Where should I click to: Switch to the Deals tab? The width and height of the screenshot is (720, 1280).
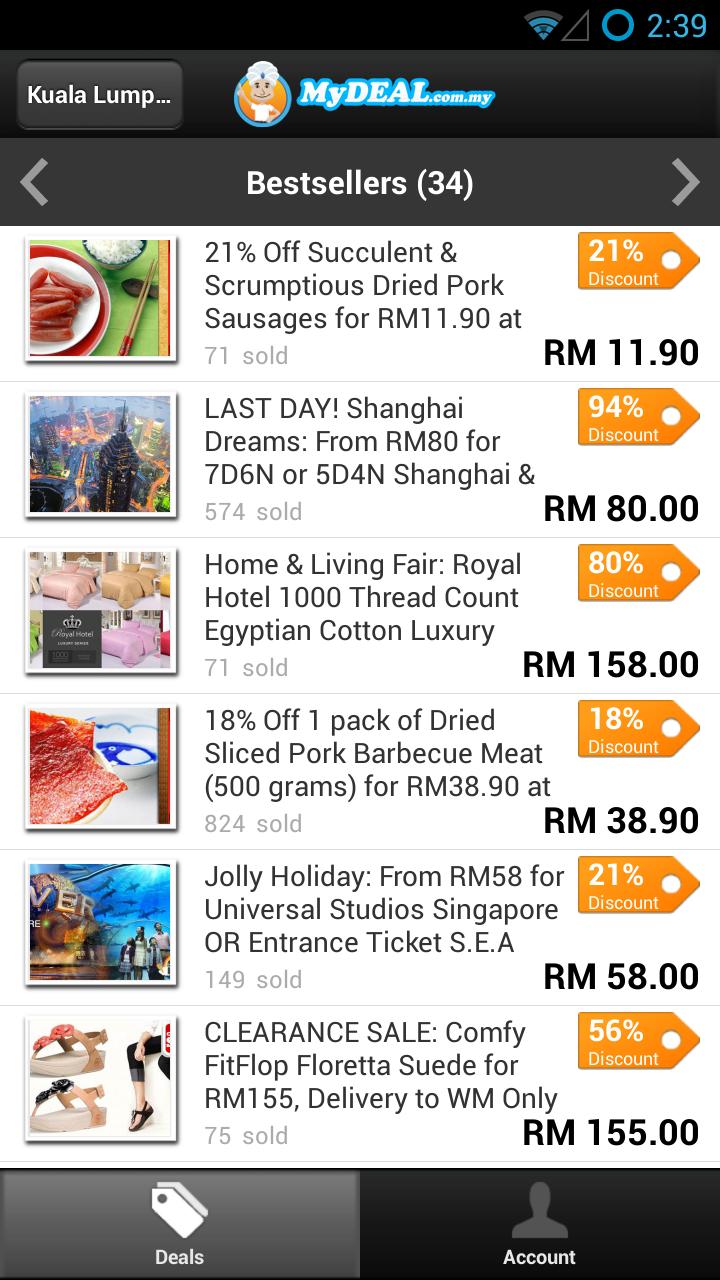coord(180,1225)
